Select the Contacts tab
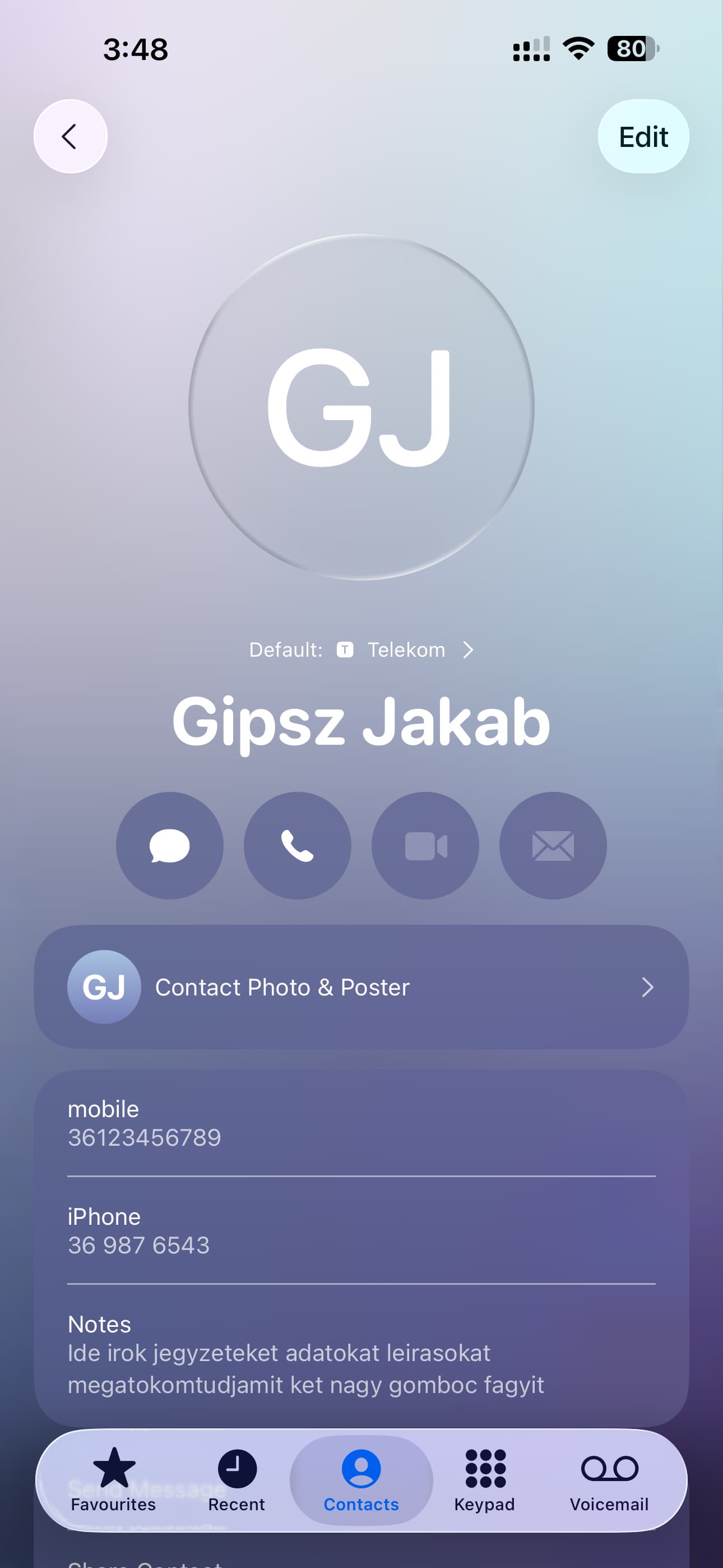The height and width of the screenshot is (1568, 723). coord(361,1480)
